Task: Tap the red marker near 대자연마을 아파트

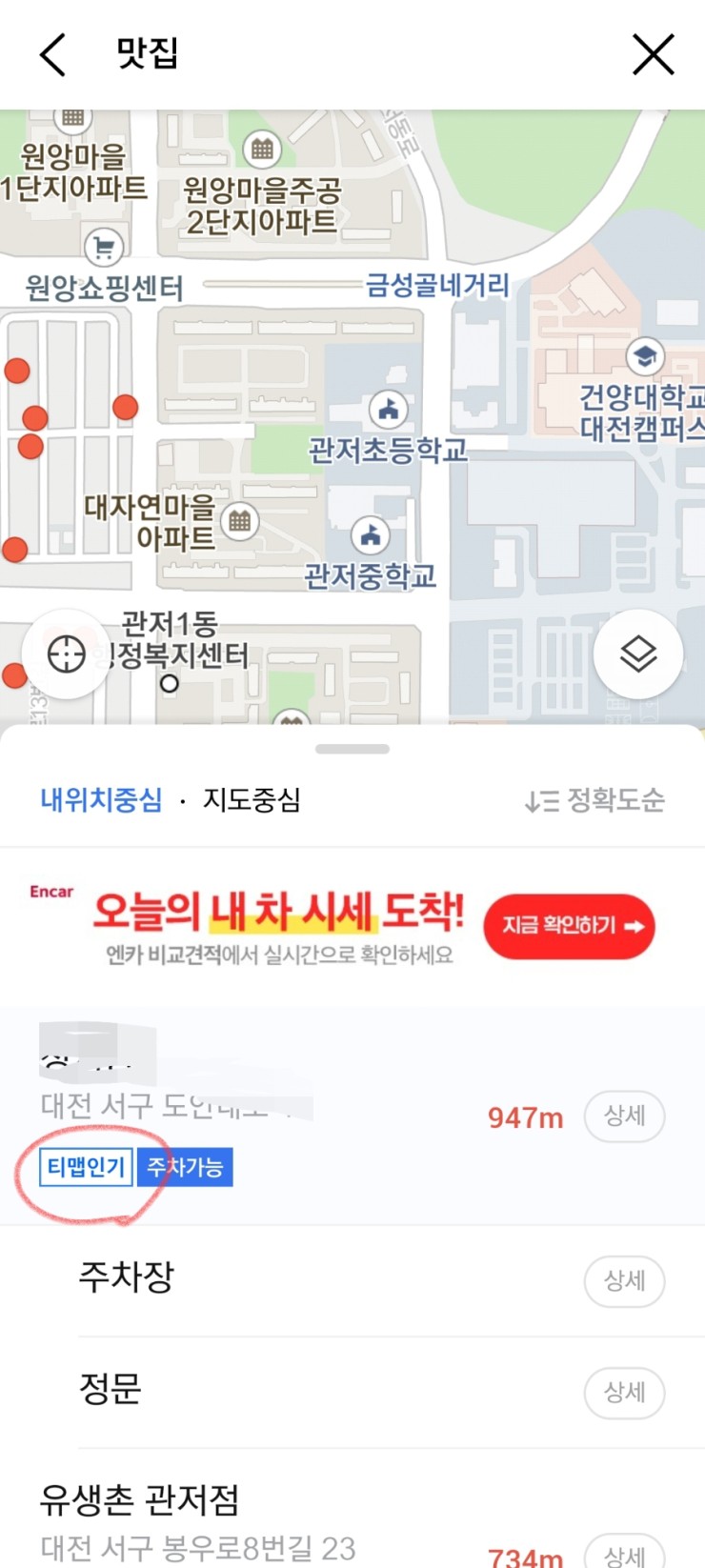Action: [x=15, y=549]
